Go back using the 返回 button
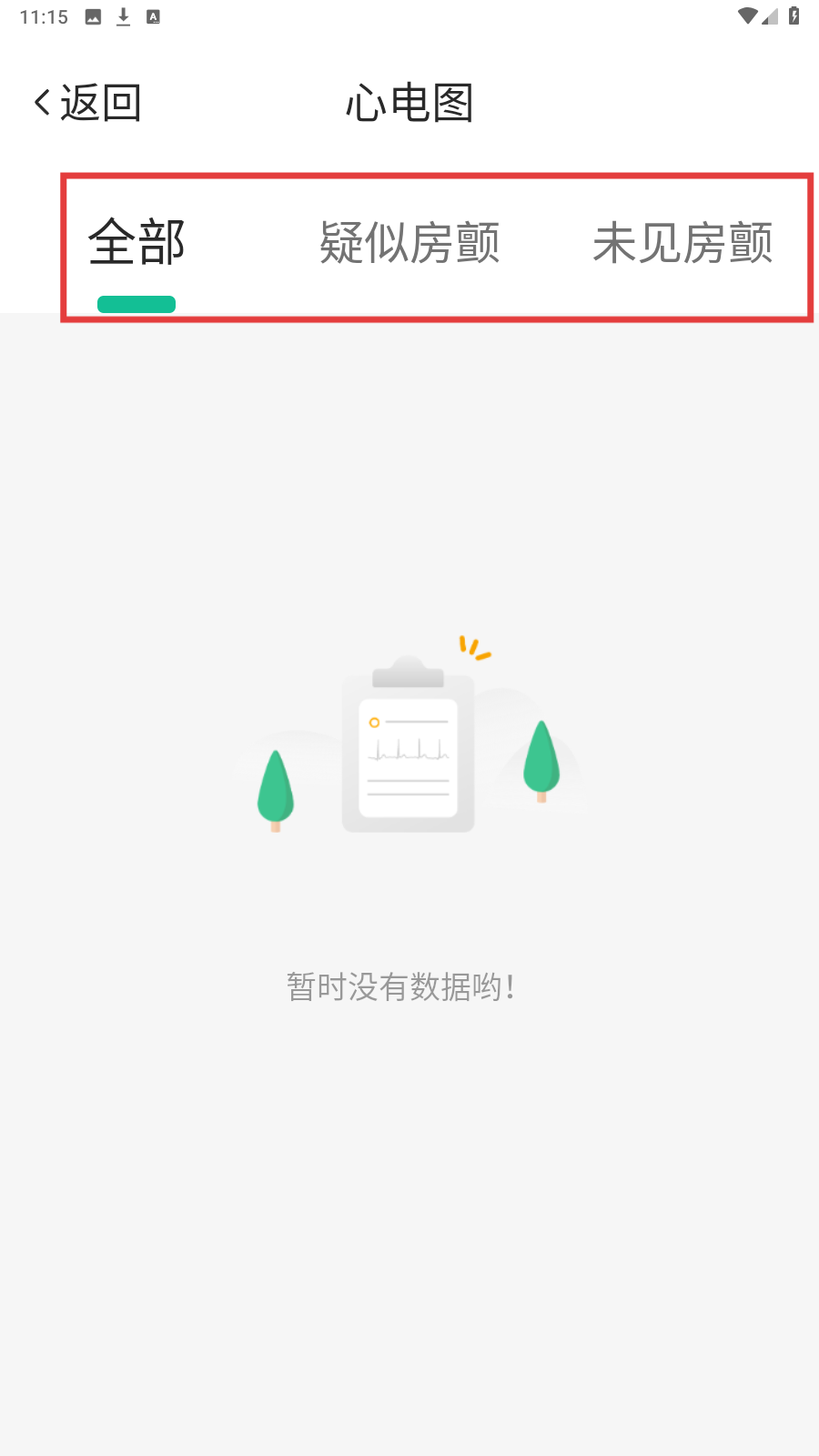The image size is (819, 1456). point(87,103)
